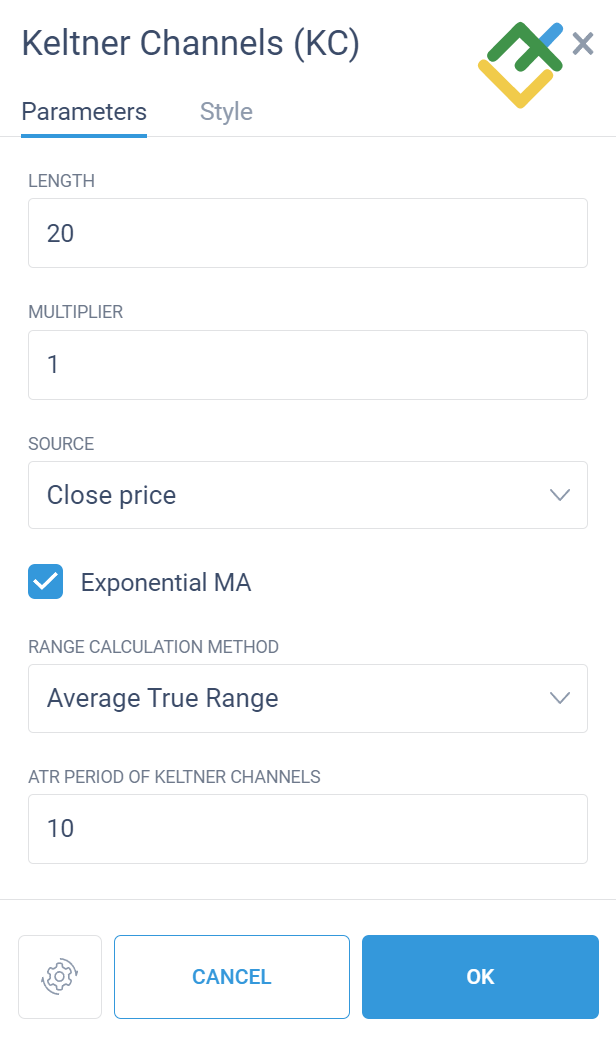
Task: Open the Source dropdown
Action: (308, 495)
